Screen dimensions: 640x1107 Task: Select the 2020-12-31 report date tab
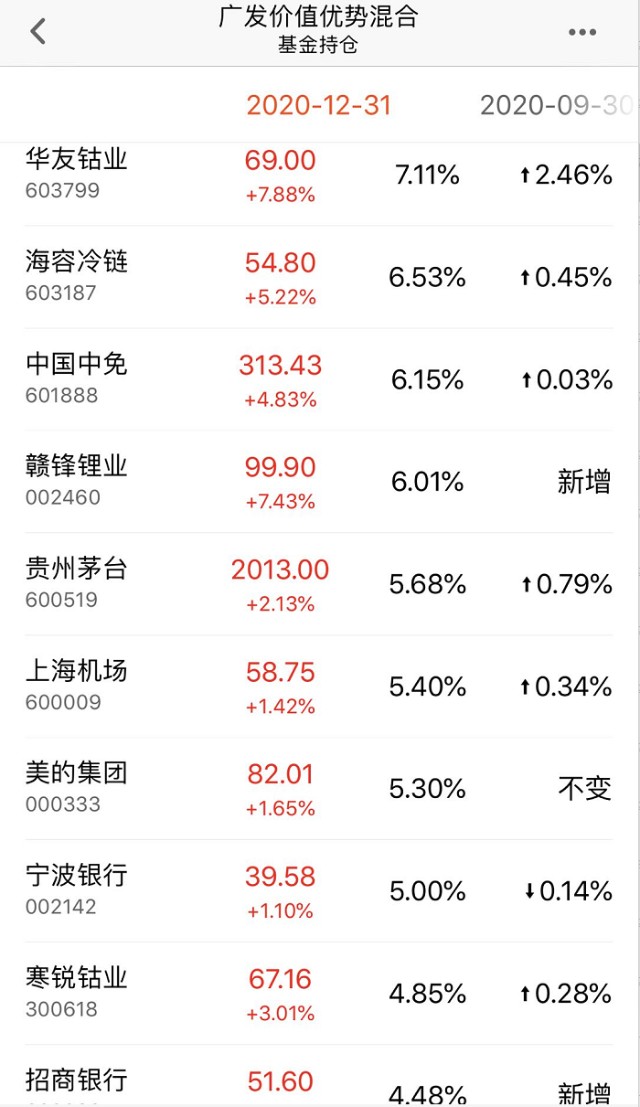point(319,106)
